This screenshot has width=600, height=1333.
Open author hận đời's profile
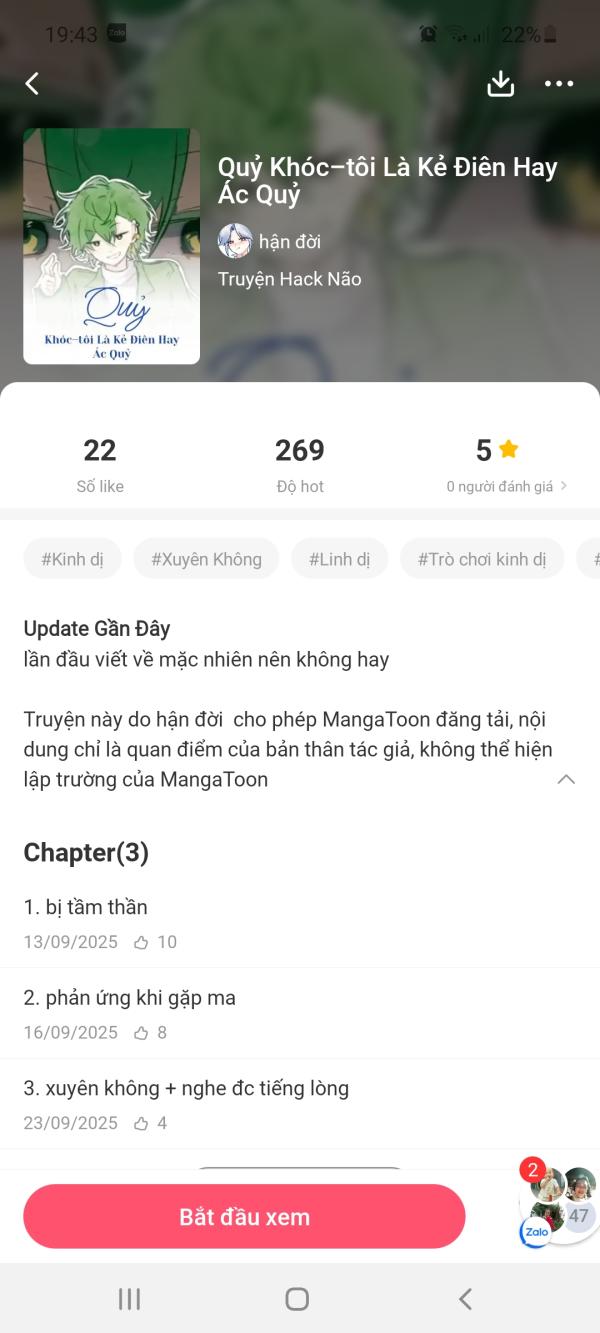[270, 241]
